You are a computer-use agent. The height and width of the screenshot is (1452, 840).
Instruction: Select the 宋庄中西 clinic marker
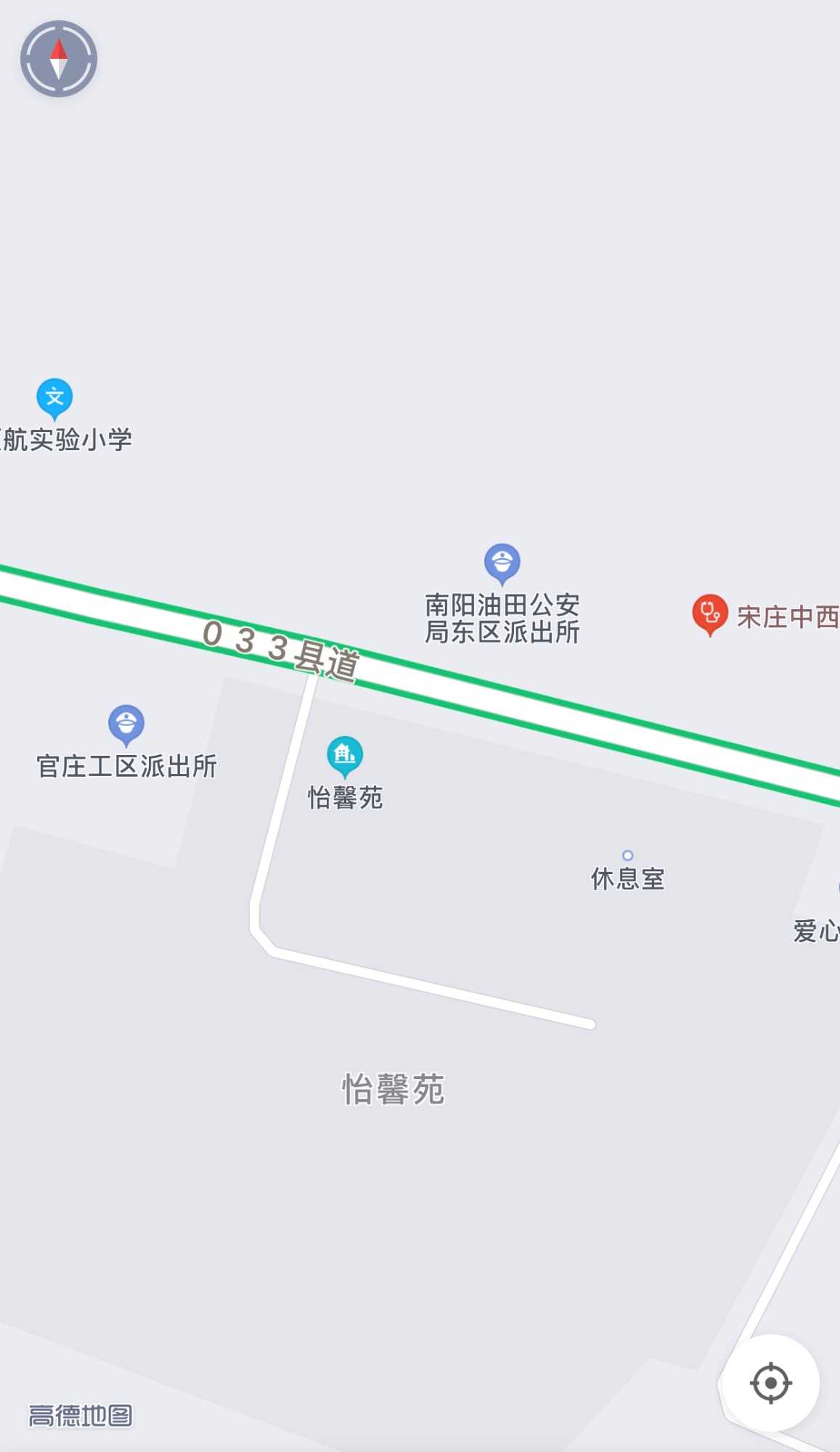(709, 613)
